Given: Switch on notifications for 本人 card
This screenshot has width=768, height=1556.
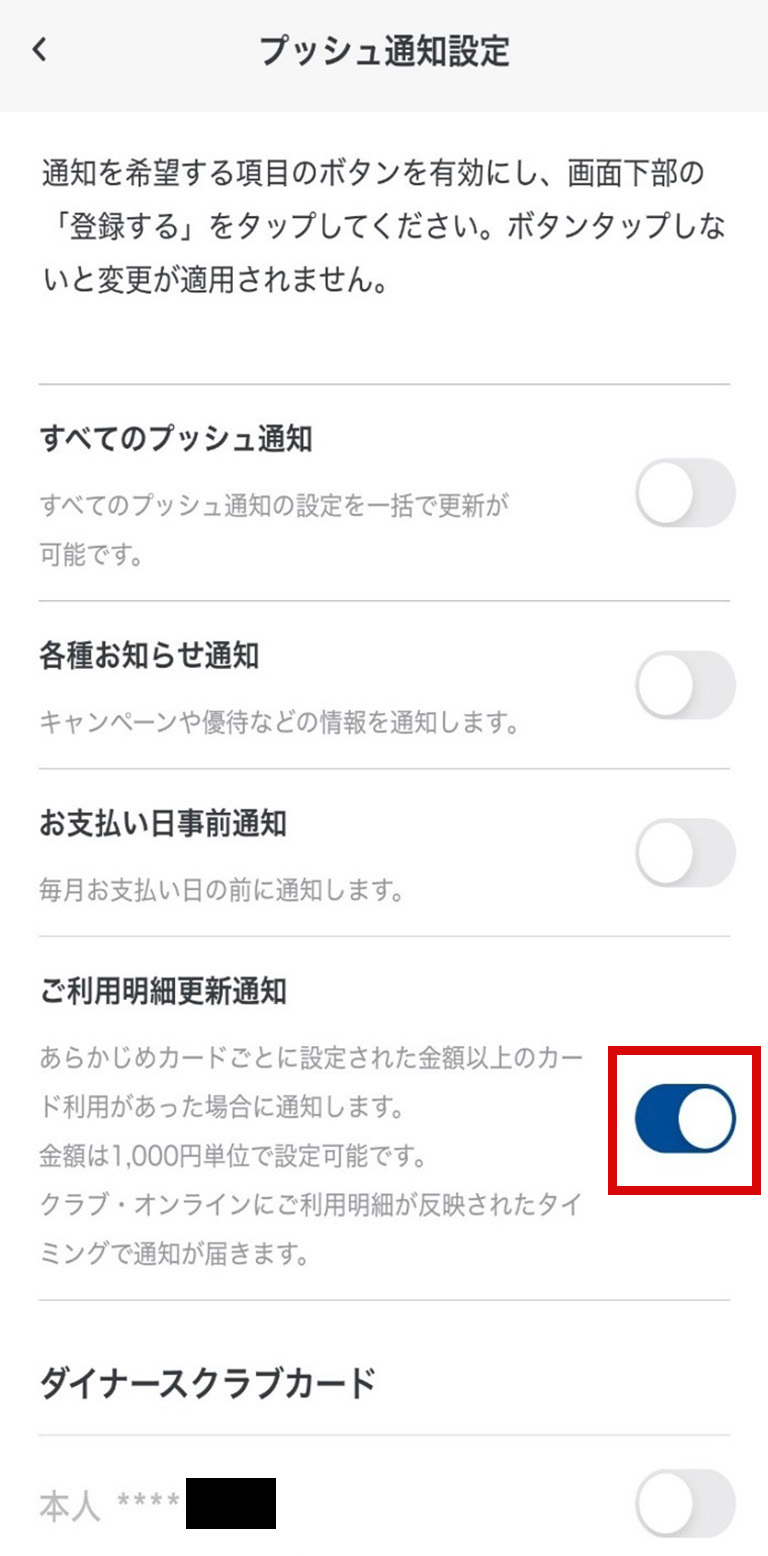Looking at the screenshot, I should coord(685,1503).
